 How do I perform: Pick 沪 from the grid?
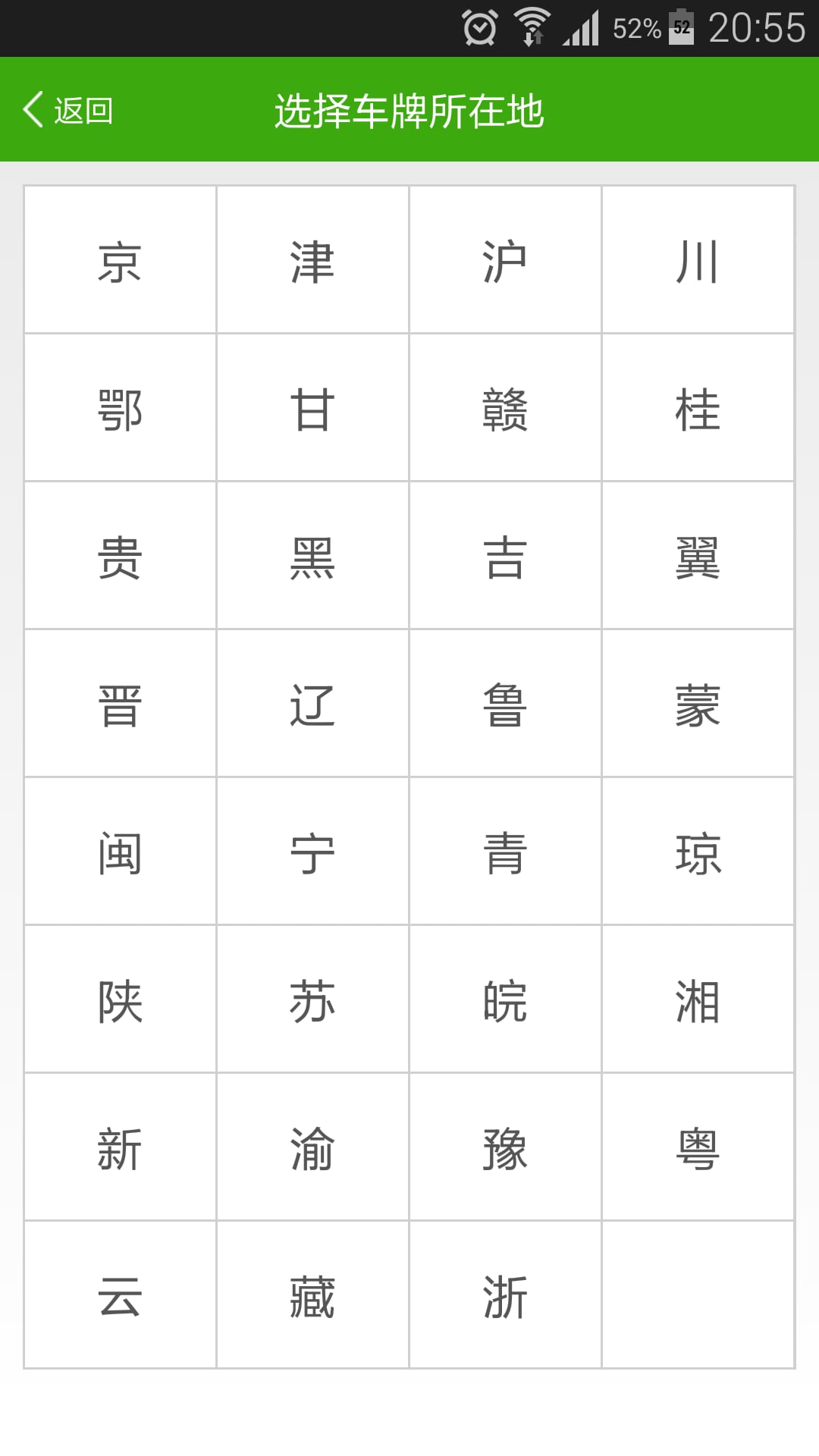506,259
